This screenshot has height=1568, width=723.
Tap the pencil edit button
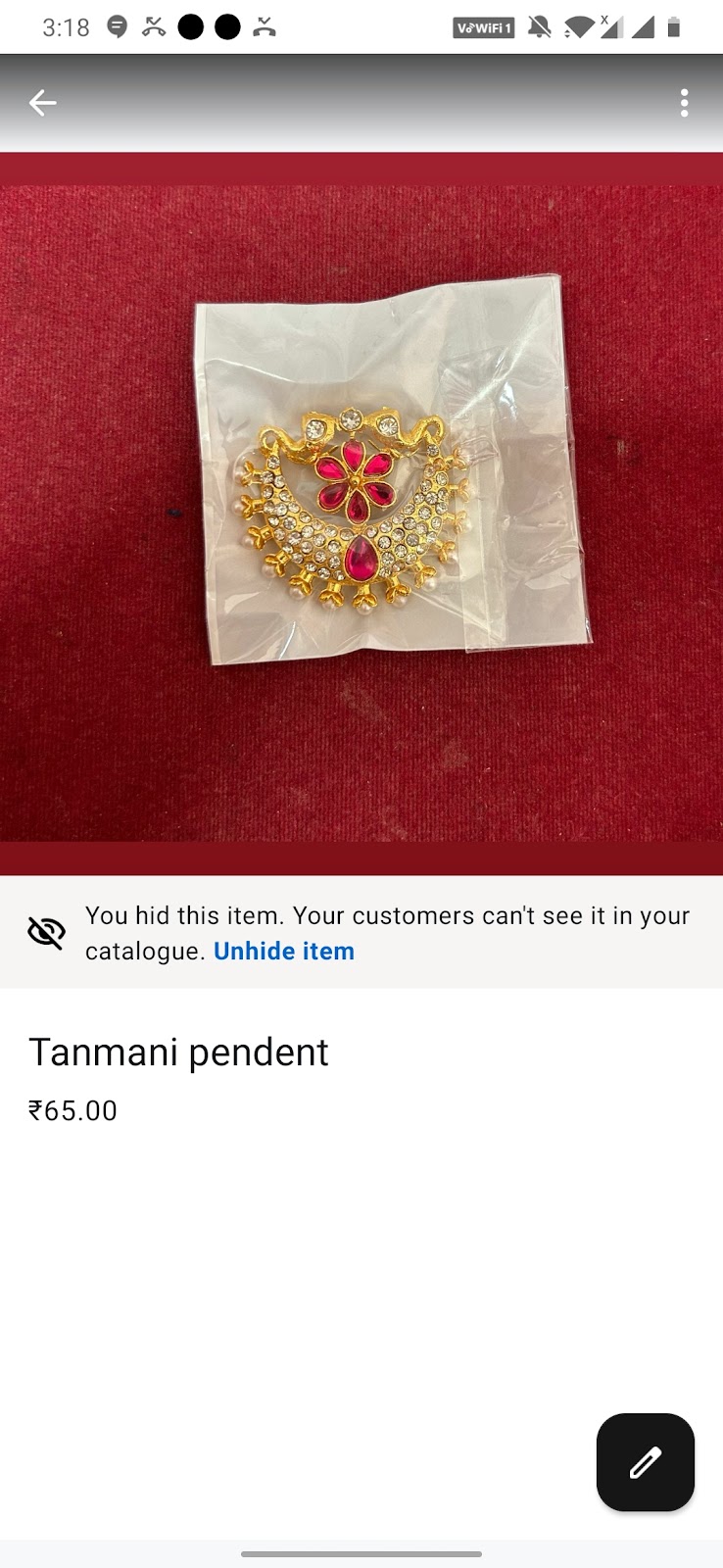pos(645,1462)
